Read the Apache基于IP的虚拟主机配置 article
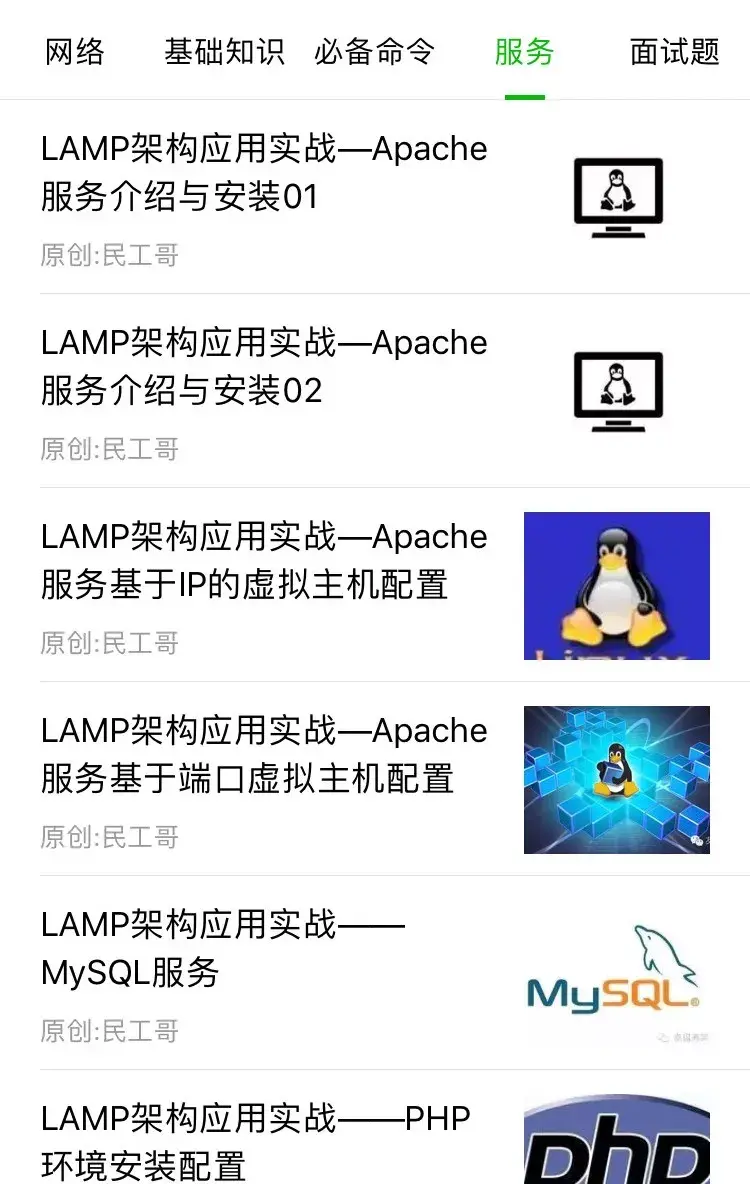750x1184 pixels. 264,561
